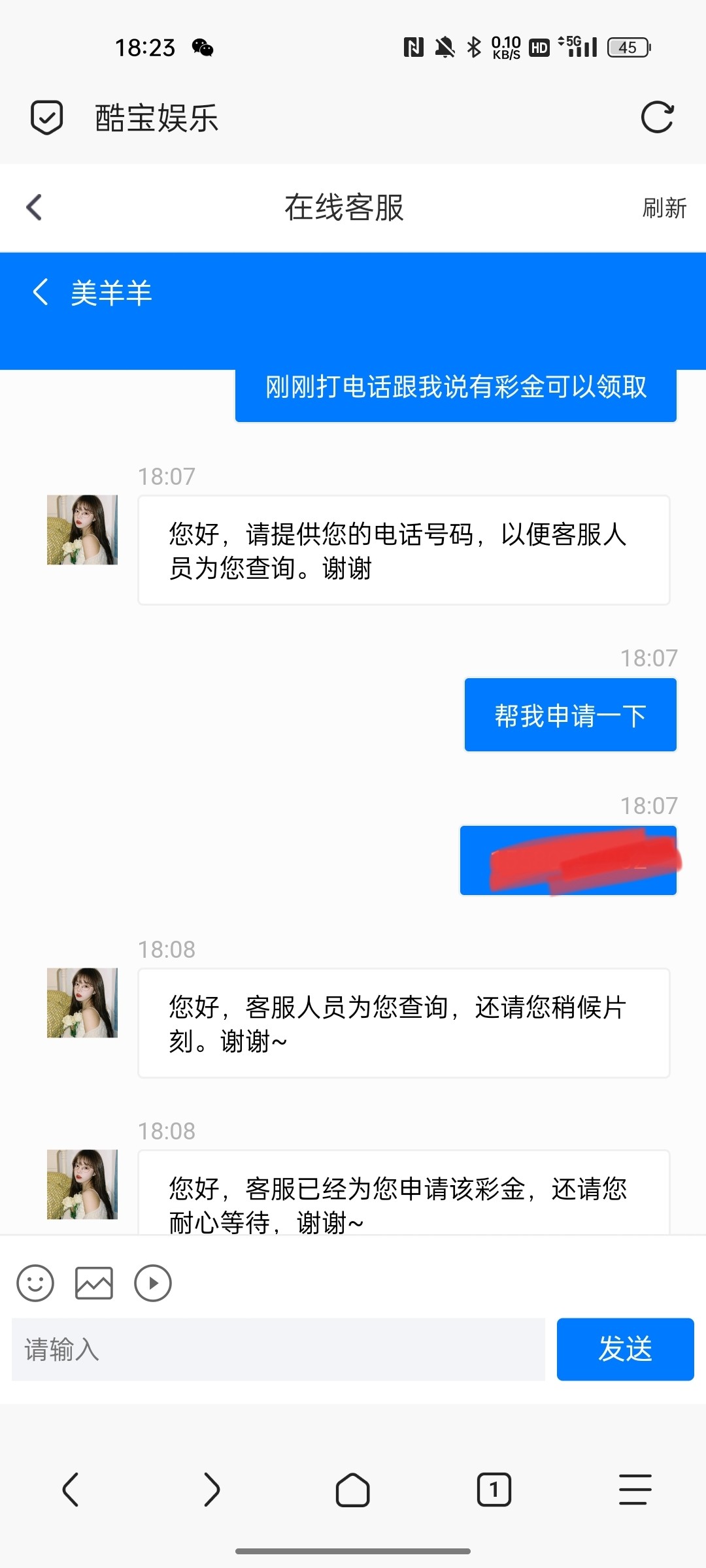The height and width of the screenshot is (1568, 706).
Task: Focus the 请输入 message field
Action: pyautogui.click(x=278, y=1349)
